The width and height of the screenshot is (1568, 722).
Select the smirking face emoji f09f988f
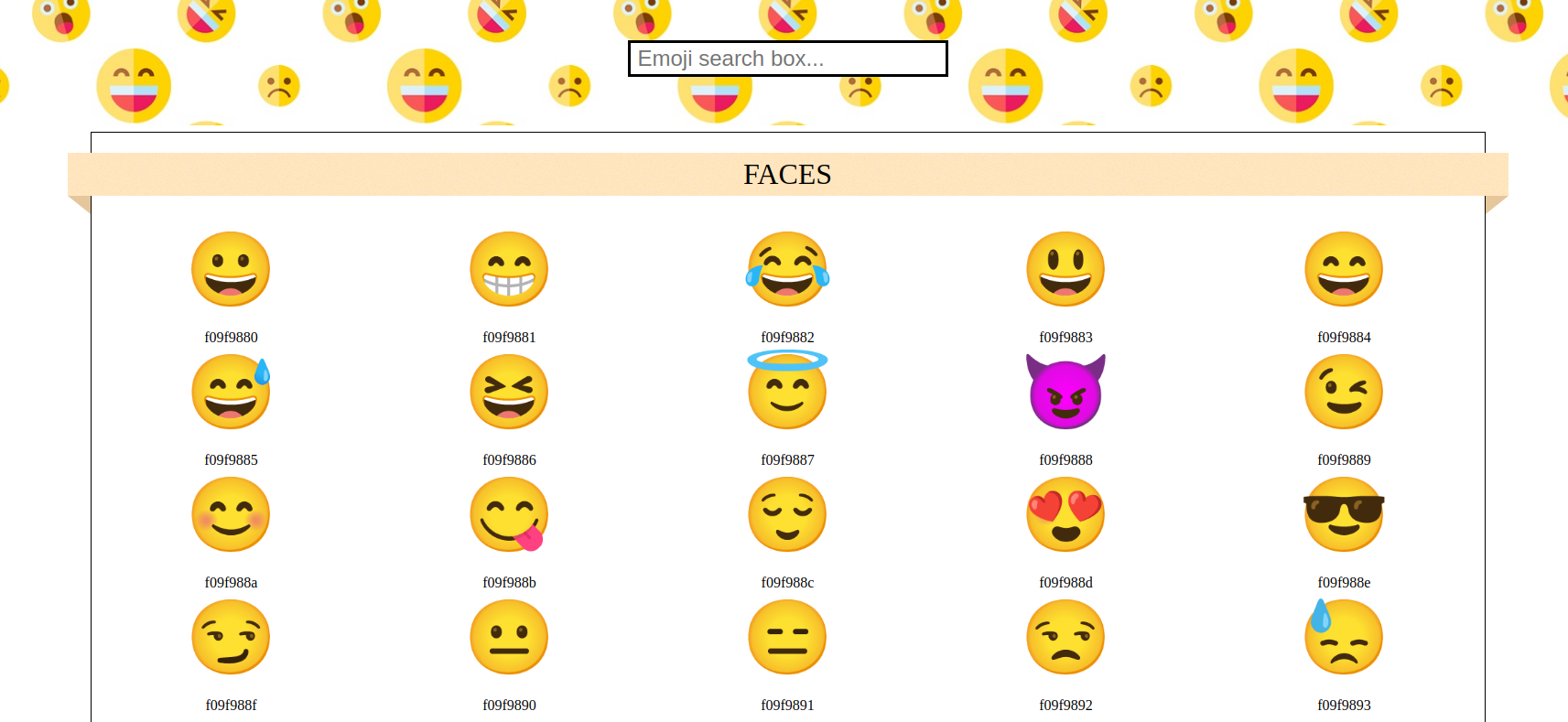click(231, 637)
